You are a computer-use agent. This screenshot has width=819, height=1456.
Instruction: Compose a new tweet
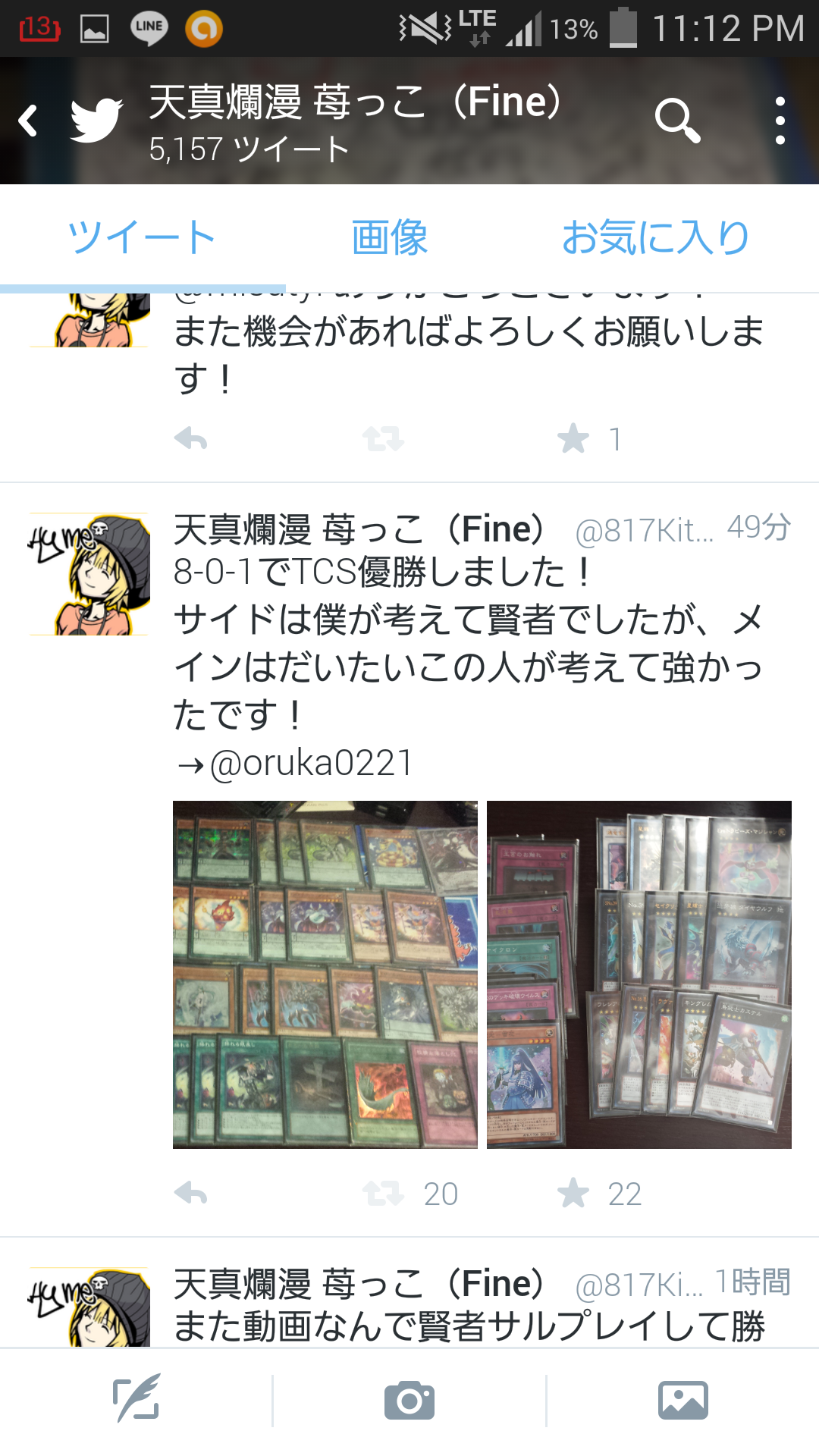pos(136,1401)
